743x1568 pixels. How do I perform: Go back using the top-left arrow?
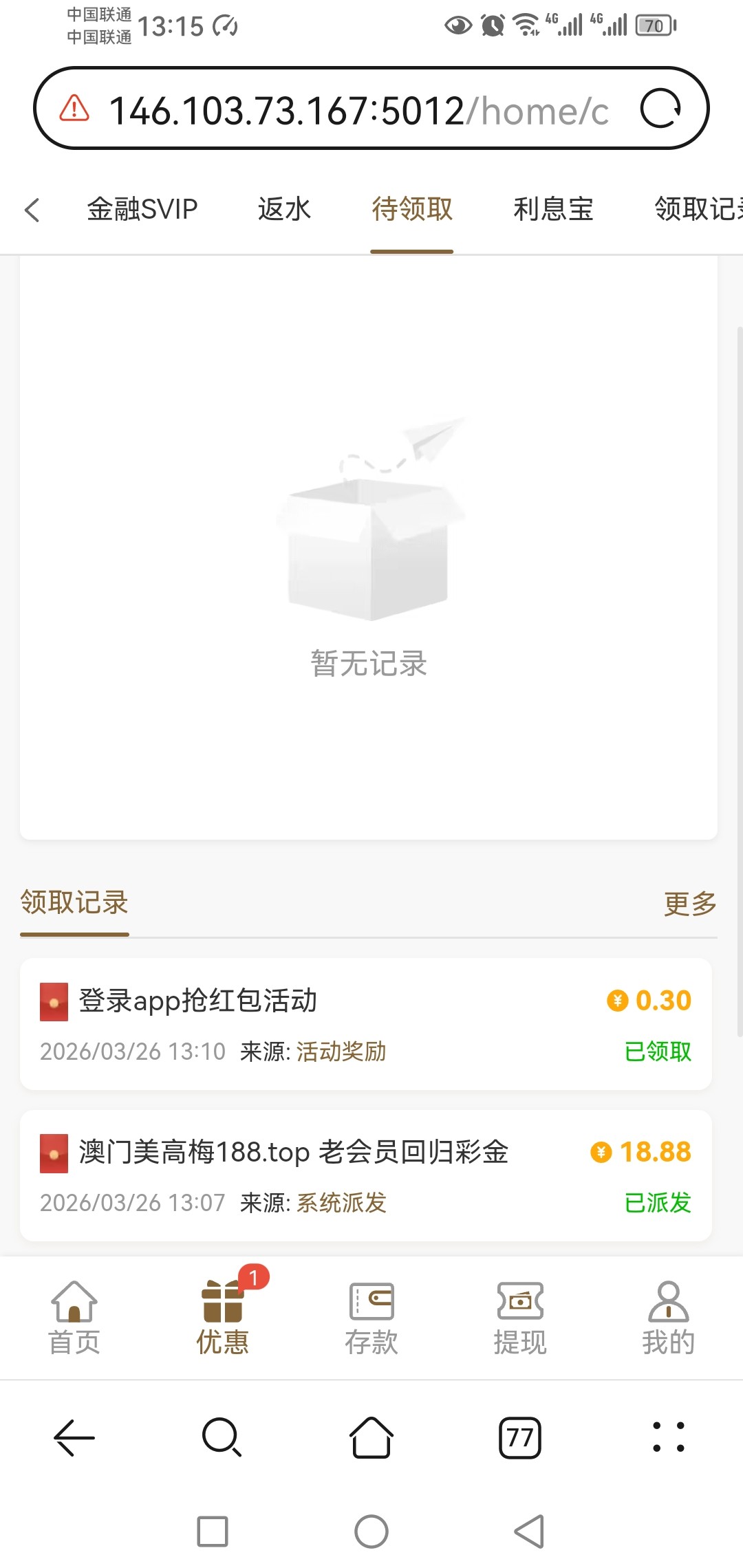coord(32,210)
